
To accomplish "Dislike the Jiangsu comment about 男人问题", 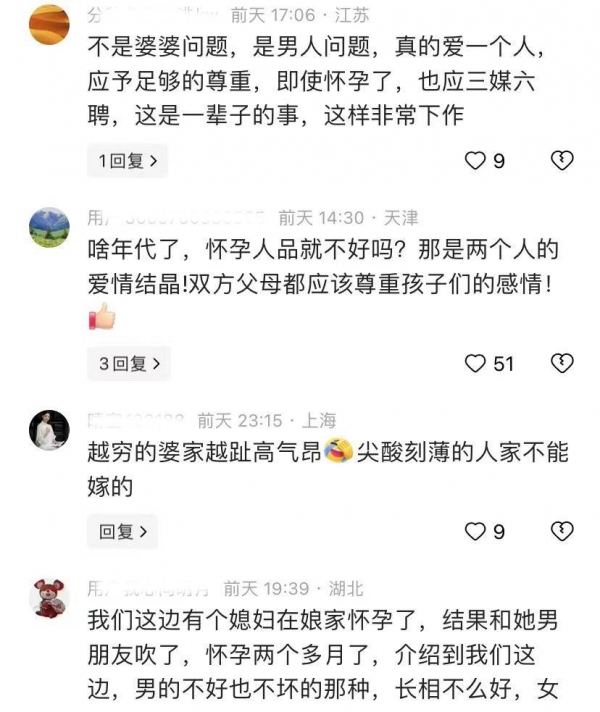I will 563,160.
